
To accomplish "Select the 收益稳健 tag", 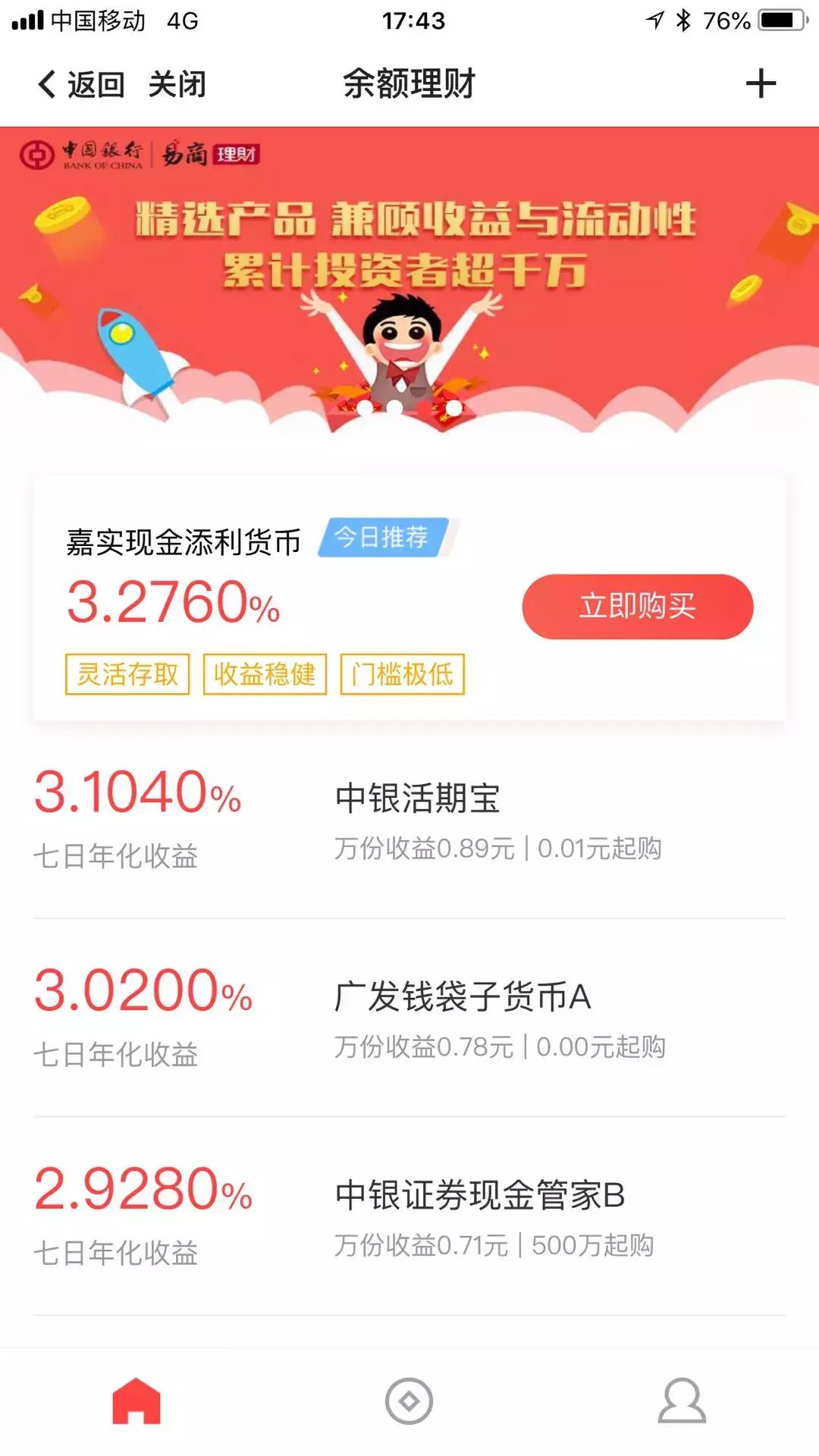I will click(264, 673).
